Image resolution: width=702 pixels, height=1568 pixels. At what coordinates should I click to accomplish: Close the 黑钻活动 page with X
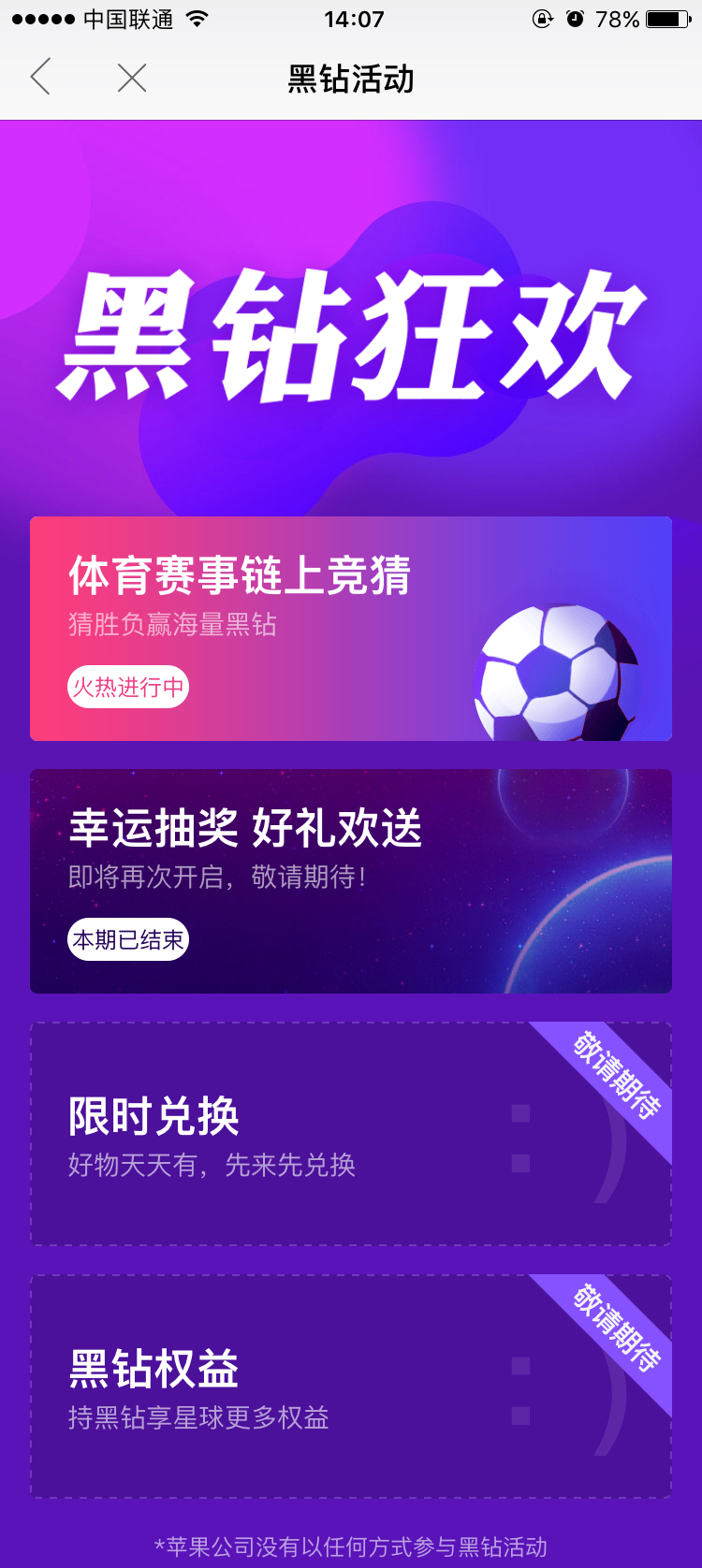[x=132, y=78]
